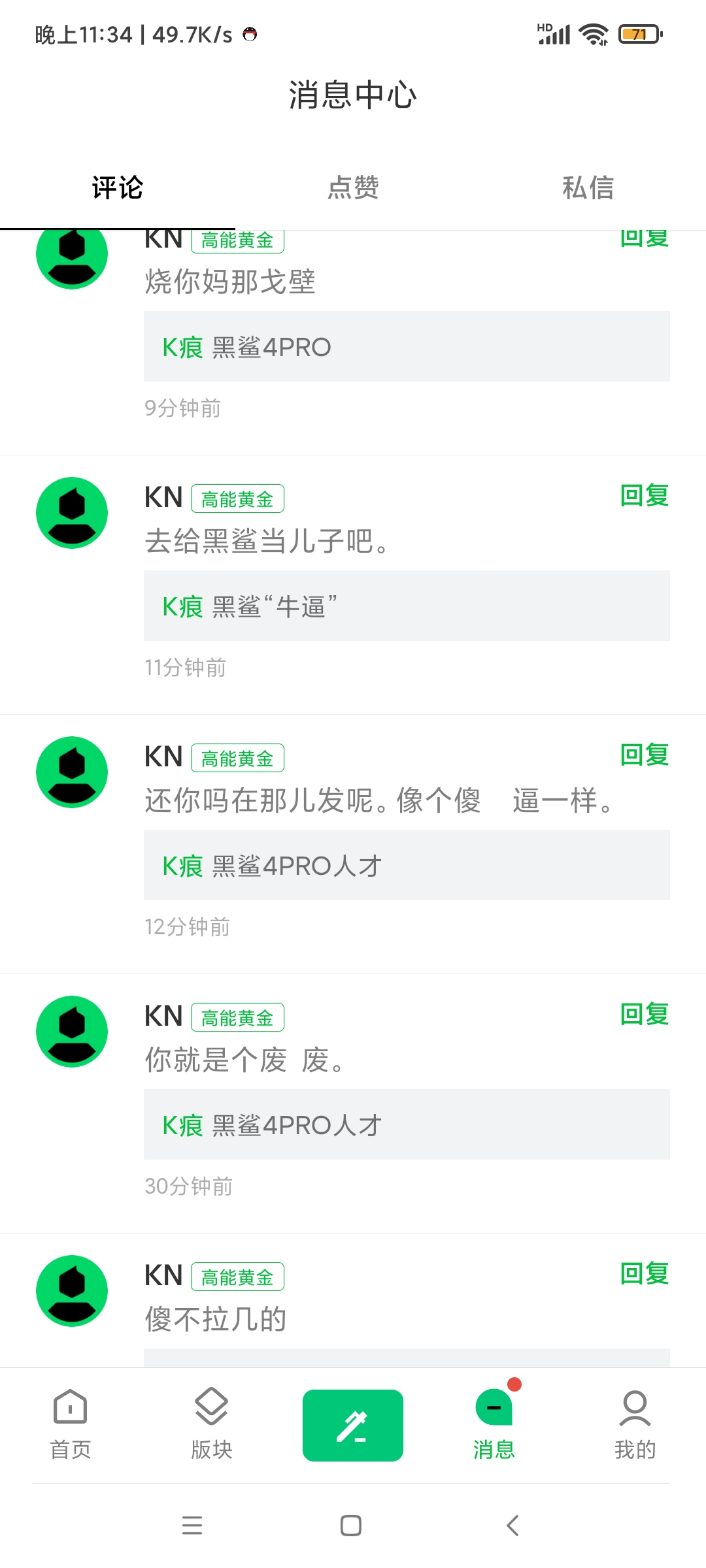Tap the 消息 tab in bottom navigation
Screen dimensions: 706x1568
(x=494, y=1424)
